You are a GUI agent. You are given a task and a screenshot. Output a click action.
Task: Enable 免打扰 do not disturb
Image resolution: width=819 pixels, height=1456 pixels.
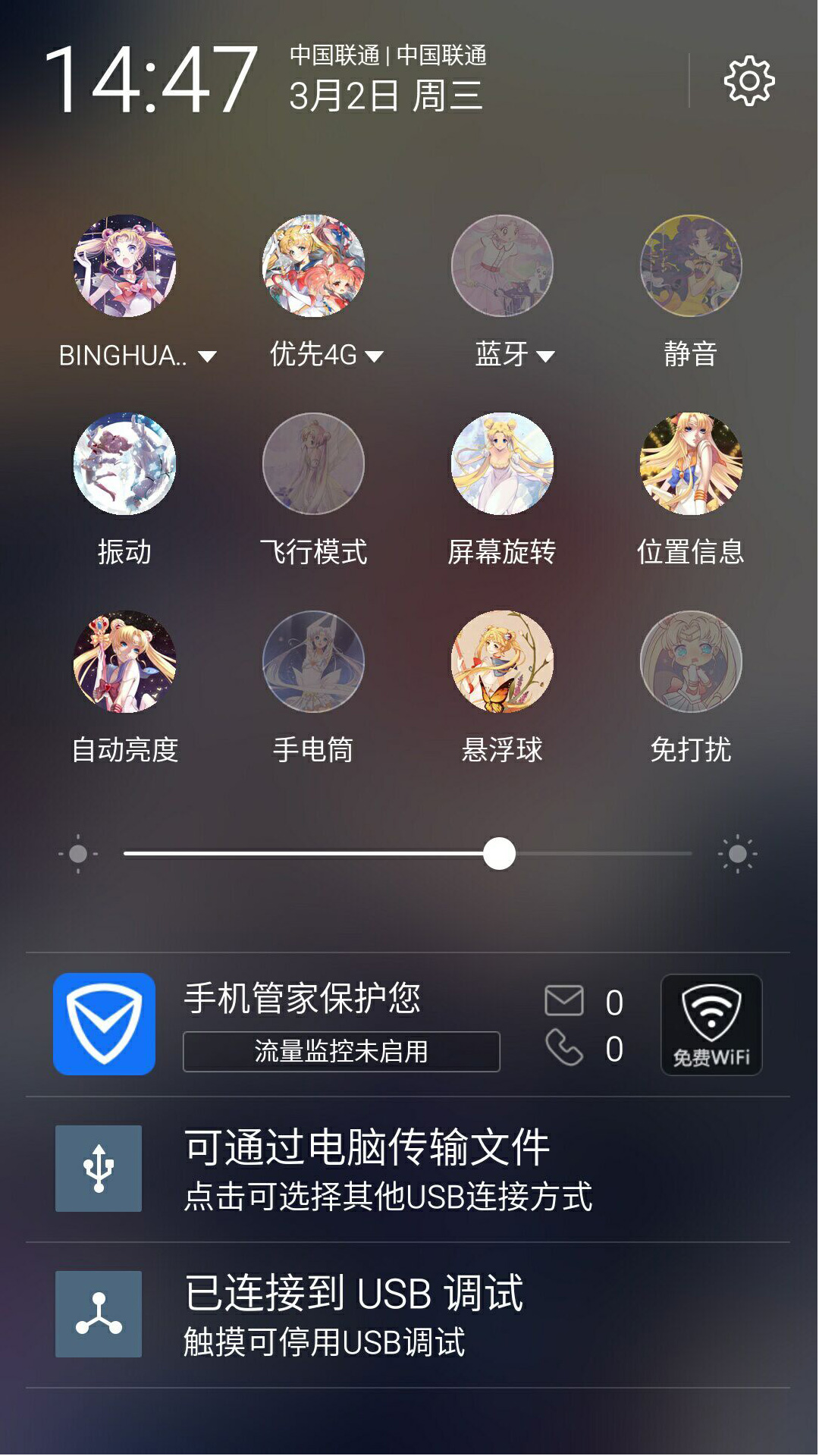(691, 662)
